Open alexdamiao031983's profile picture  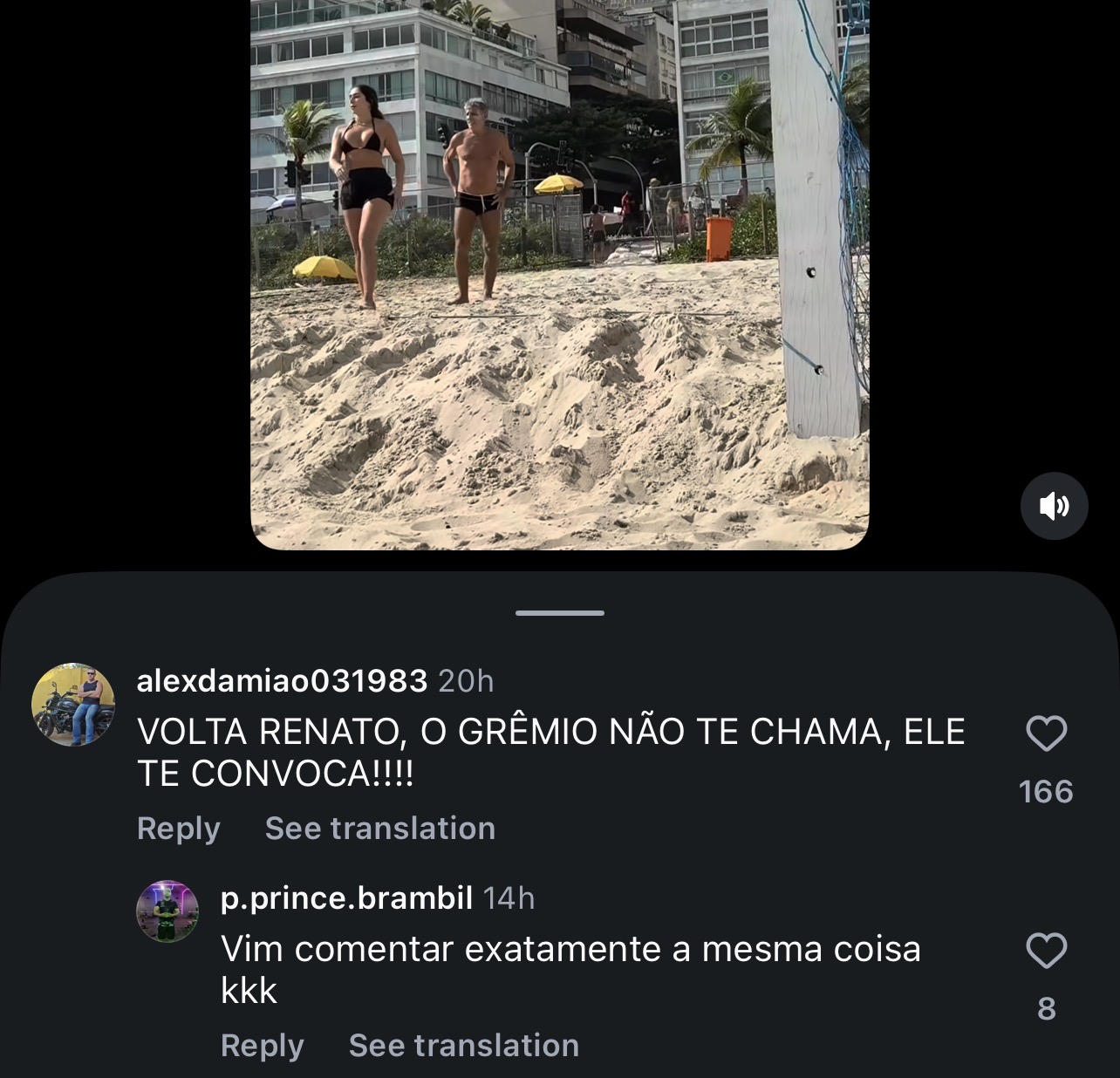pos(73,705)
